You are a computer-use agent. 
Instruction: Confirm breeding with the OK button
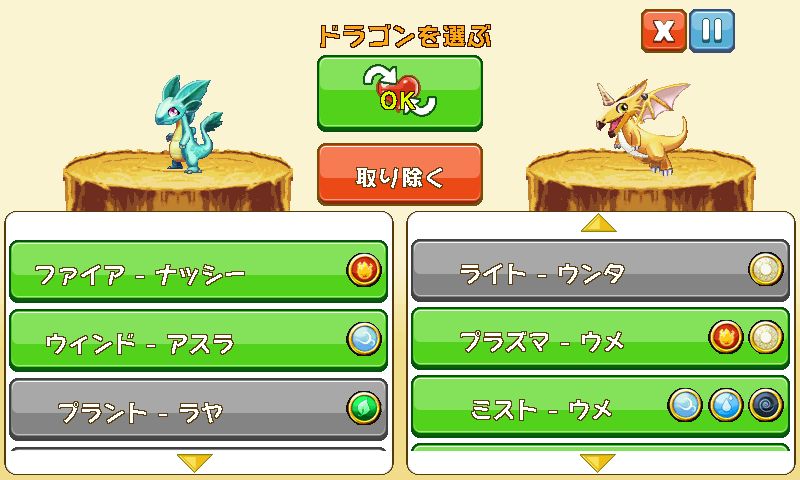pos(400,92)
